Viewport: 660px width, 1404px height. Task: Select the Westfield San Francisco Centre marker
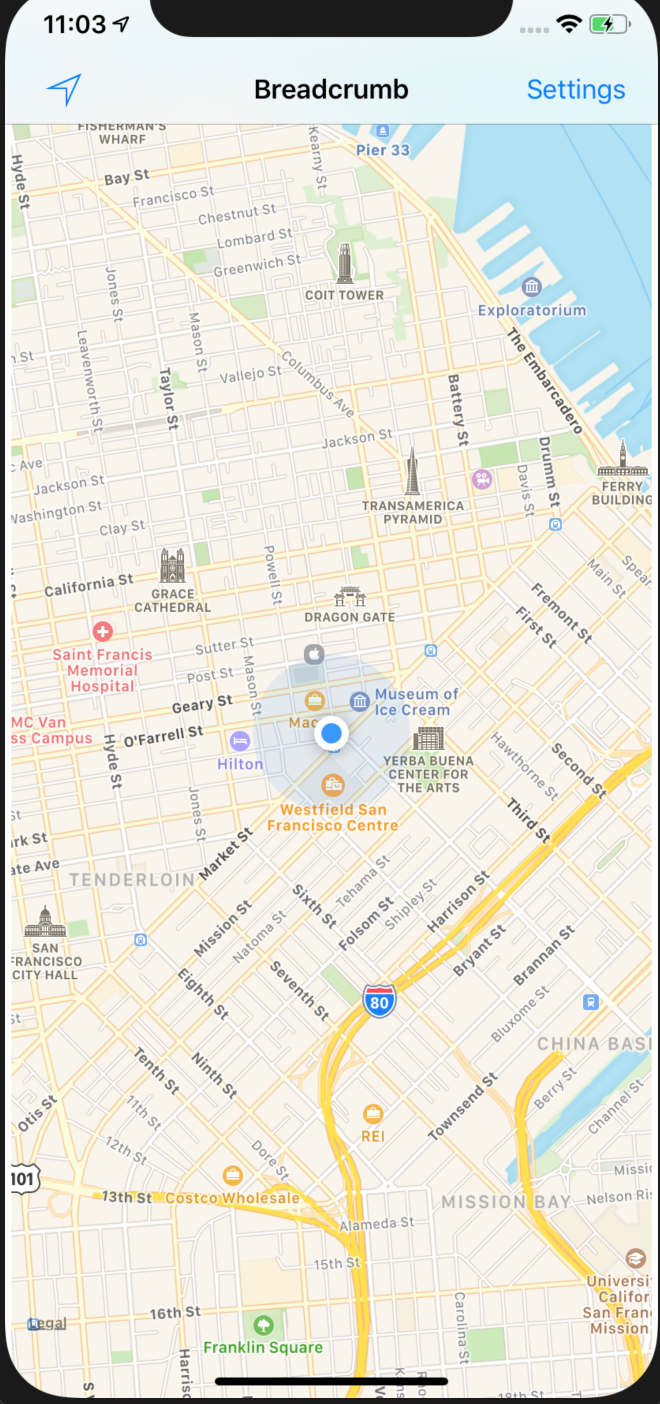pos(333,785)
